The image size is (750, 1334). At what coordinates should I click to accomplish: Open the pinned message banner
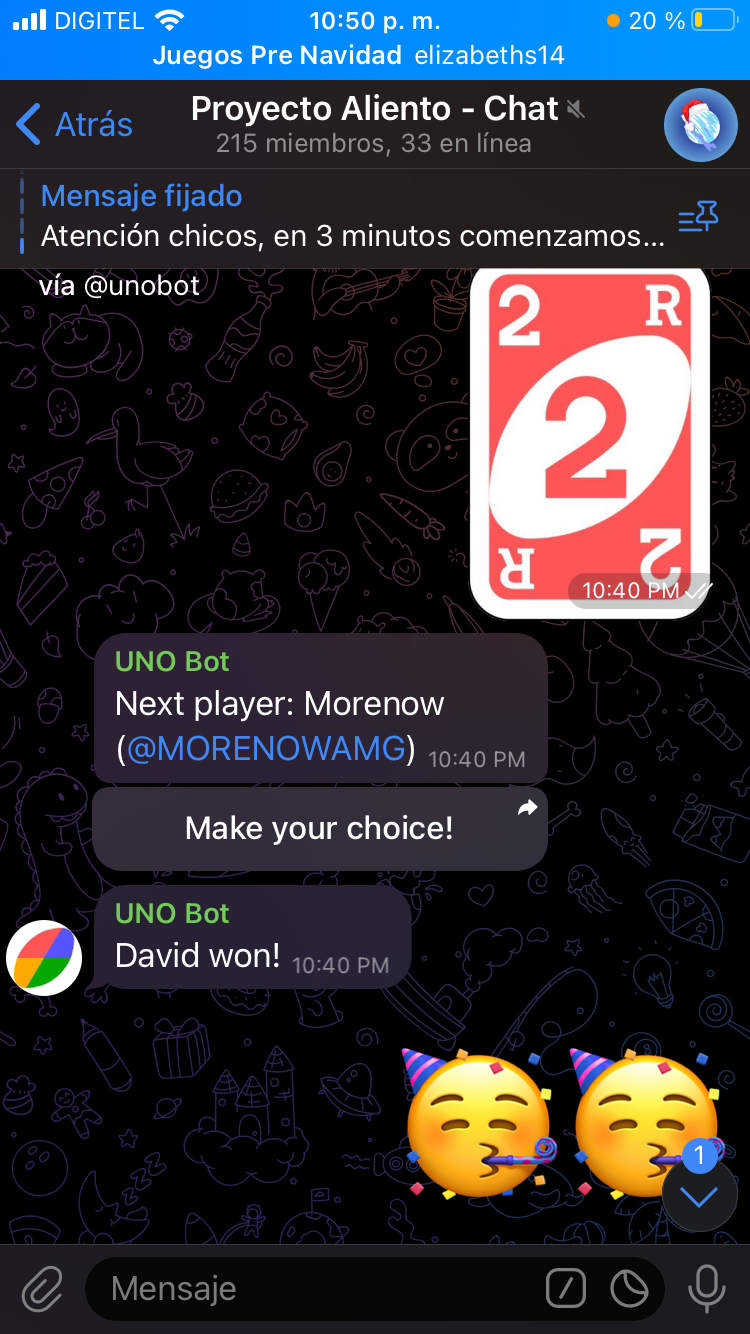click(350, 217)
